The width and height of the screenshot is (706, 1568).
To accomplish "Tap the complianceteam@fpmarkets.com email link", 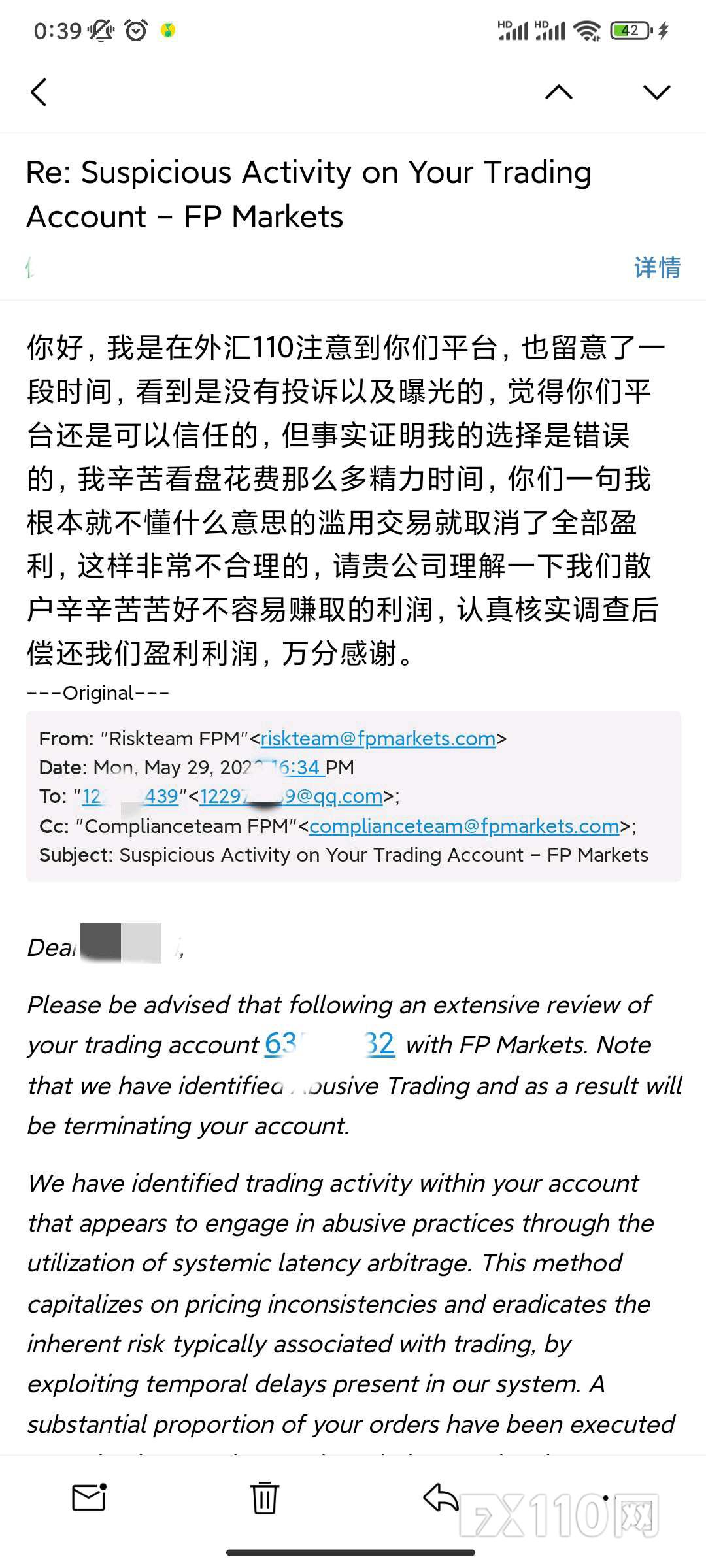I will coord(464,826).
